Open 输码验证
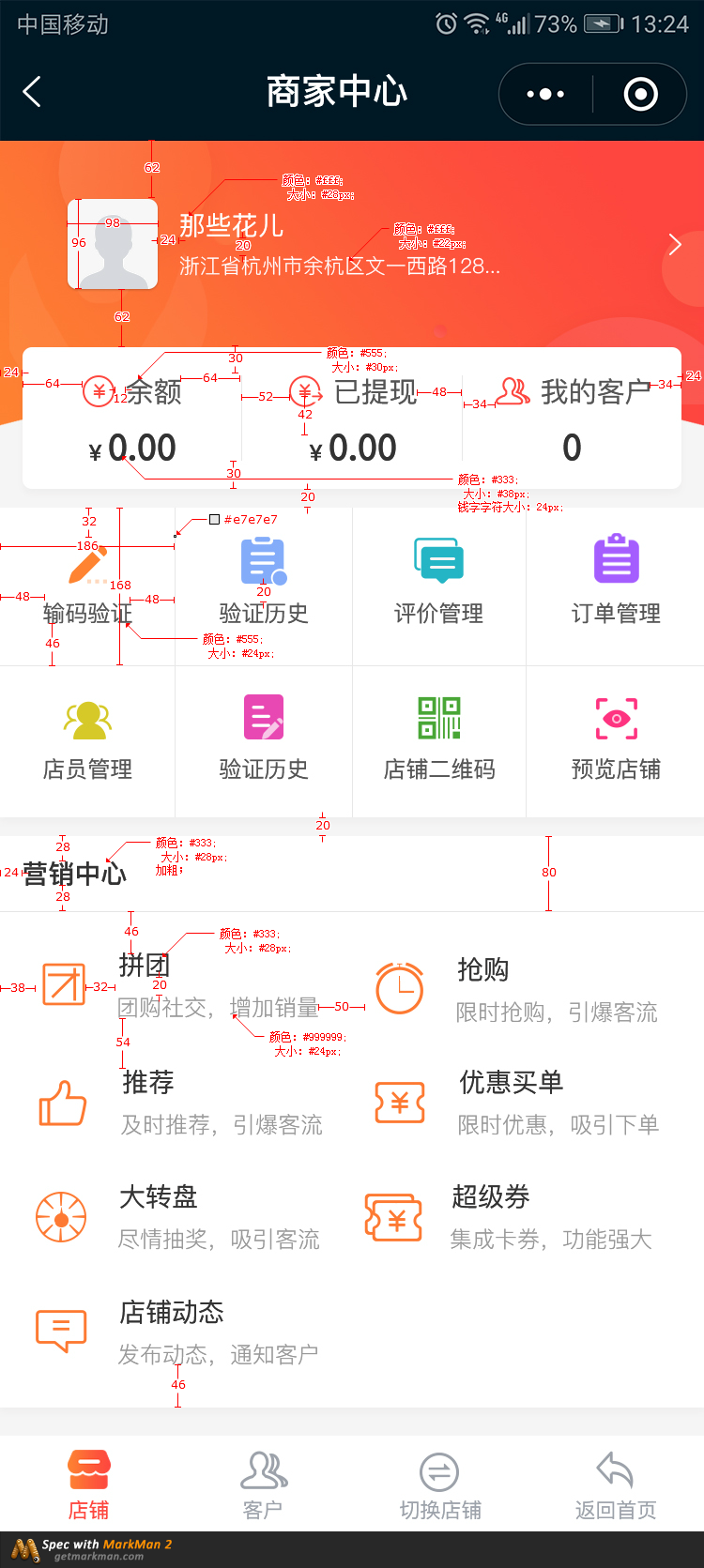Image resolution: width=704 pixels, height=1568 pixels. [87, 586]
